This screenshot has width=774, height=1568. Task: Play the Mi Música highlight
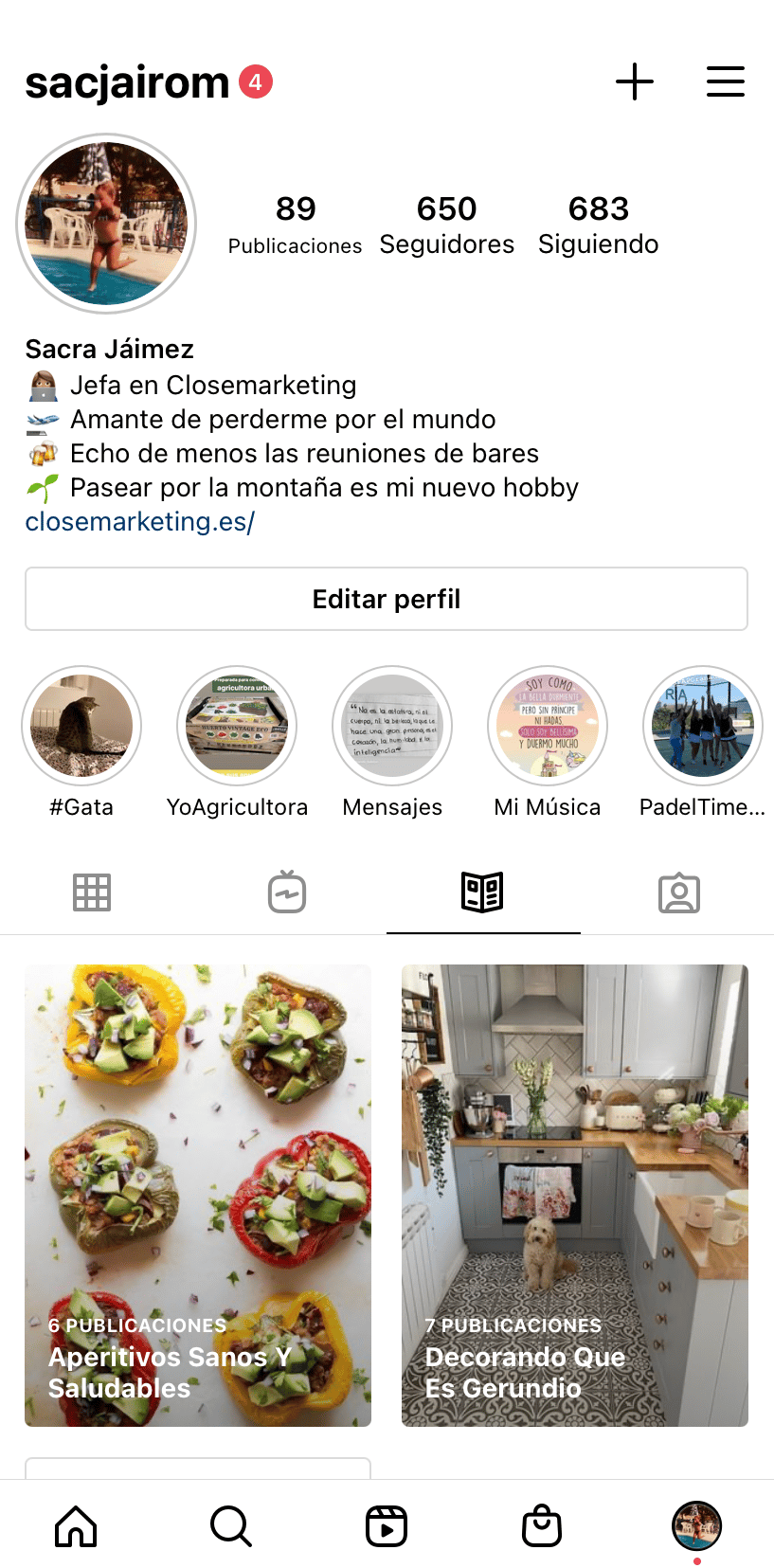[x=547, y=726]
